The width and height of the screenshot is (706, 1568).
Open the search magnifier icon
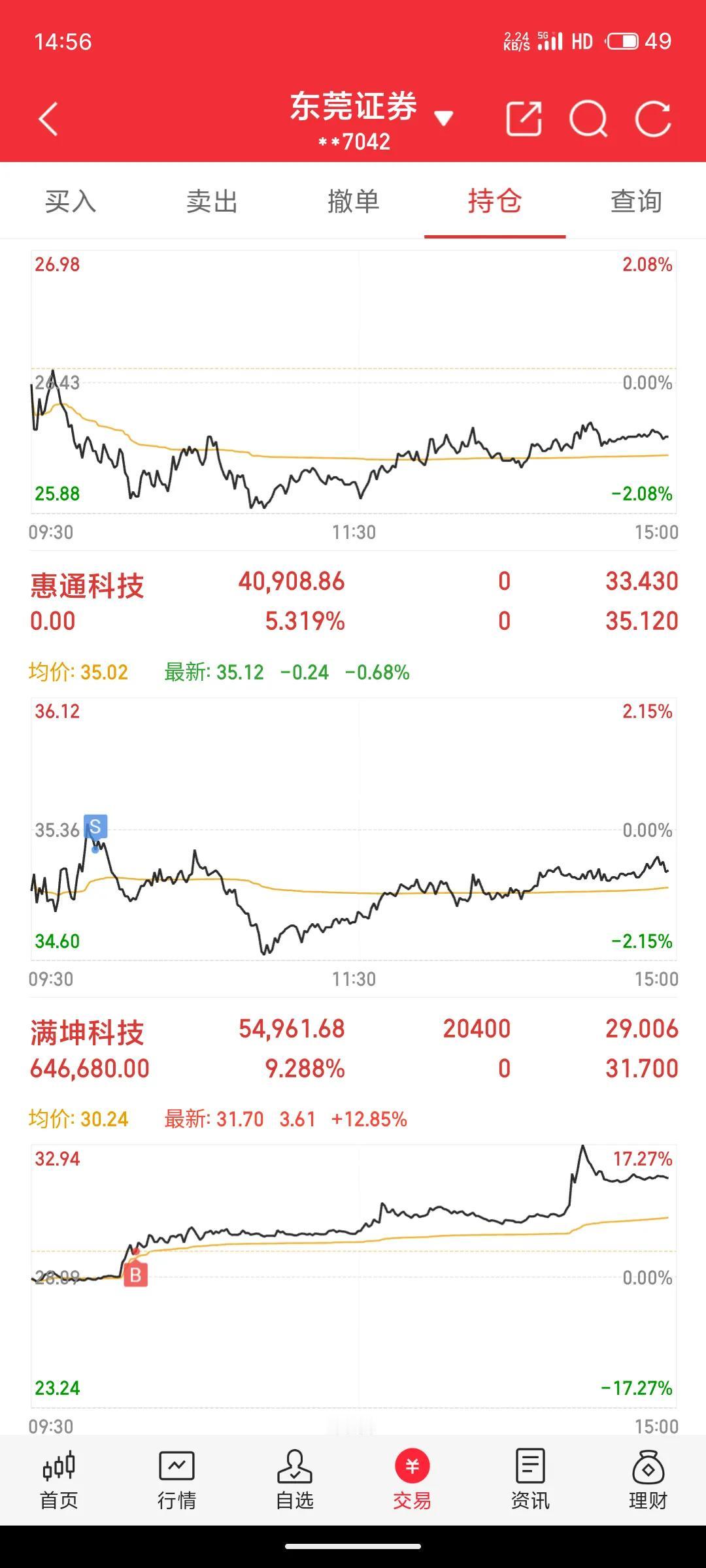[x=588, y=119]
